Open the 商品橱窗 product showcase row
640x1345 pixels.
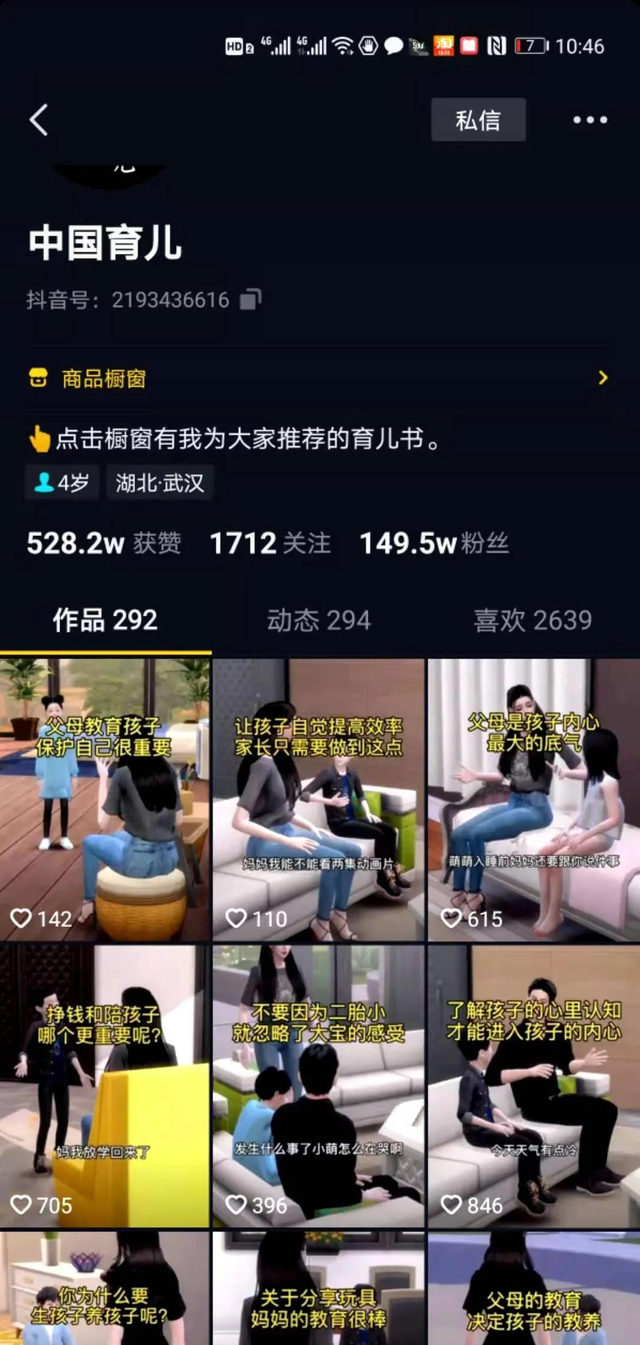click(x=318, y=378)
